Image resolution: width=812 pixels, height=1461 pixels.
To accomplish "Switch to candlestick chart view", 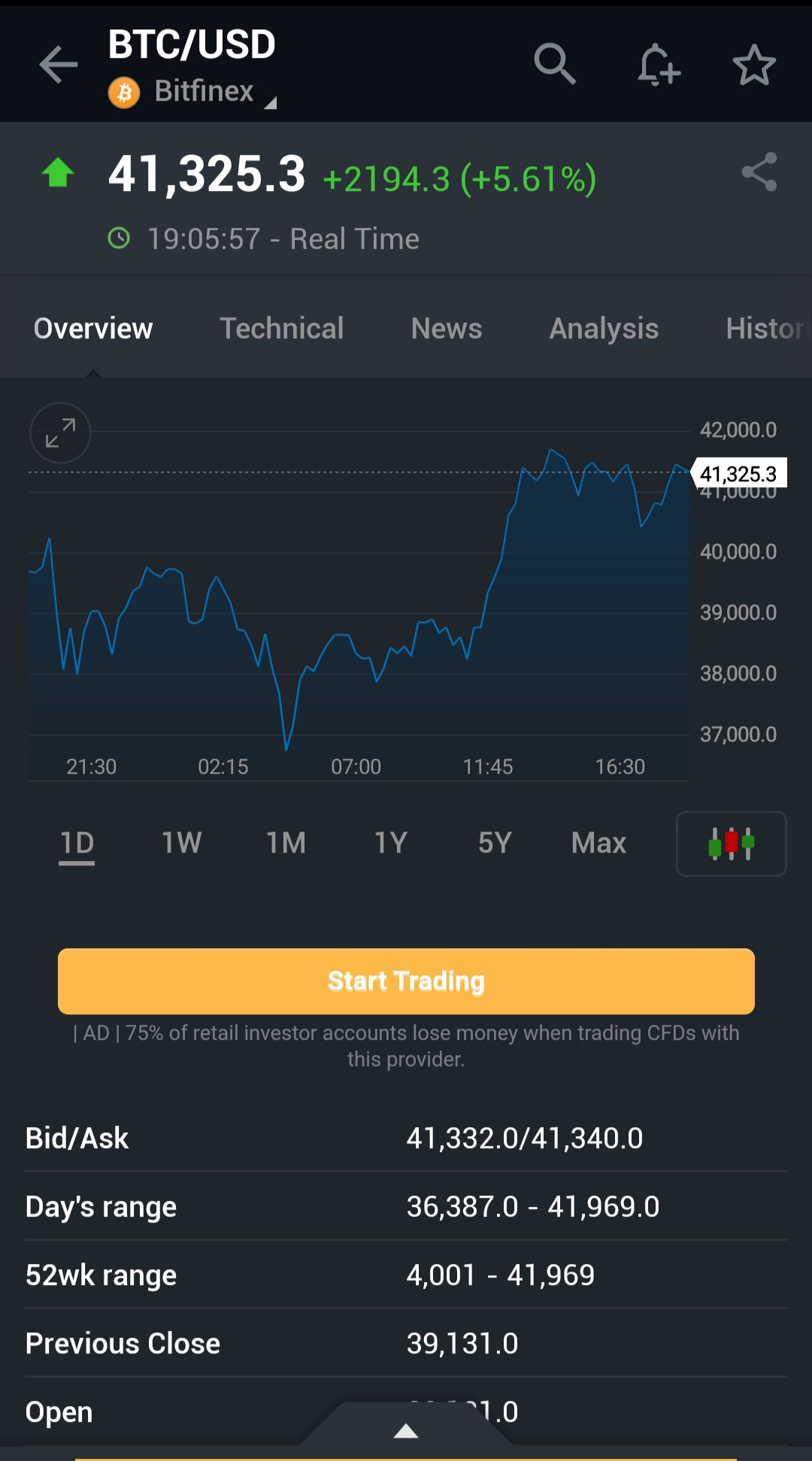I will click(731, 844).
